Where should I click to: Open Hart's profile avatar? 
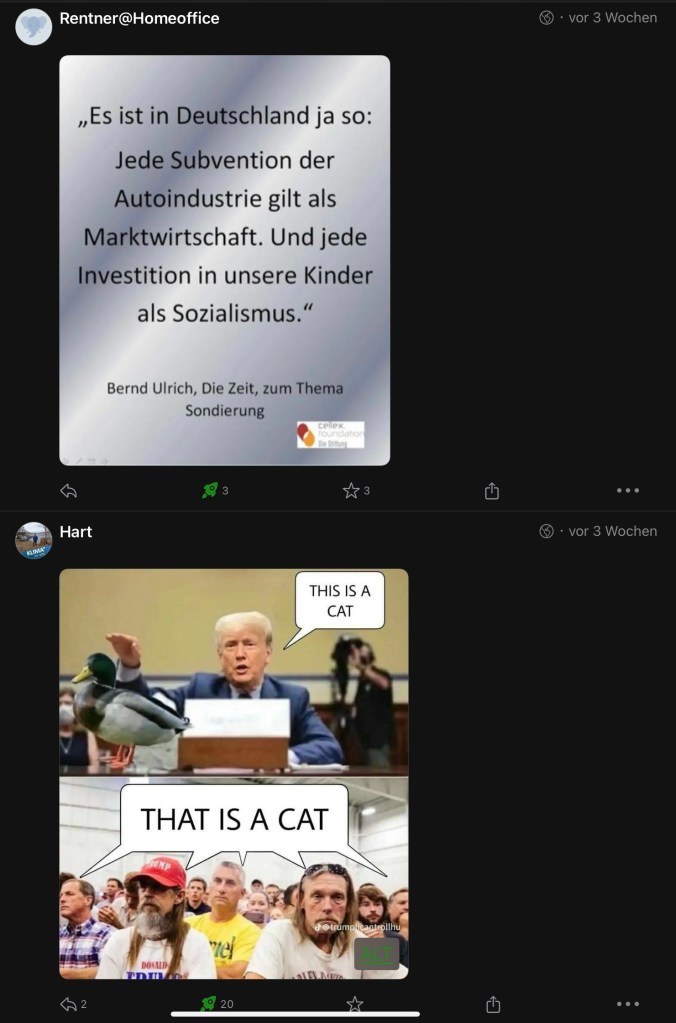pyautogui.click(x=34, y=540)
